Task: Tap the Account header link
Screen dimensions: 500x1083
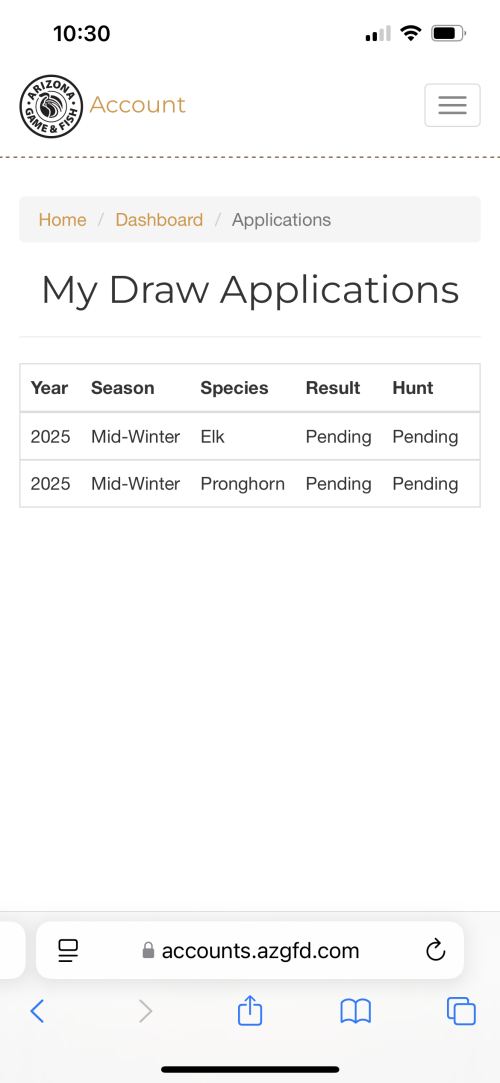Action: tap(137, 105)
